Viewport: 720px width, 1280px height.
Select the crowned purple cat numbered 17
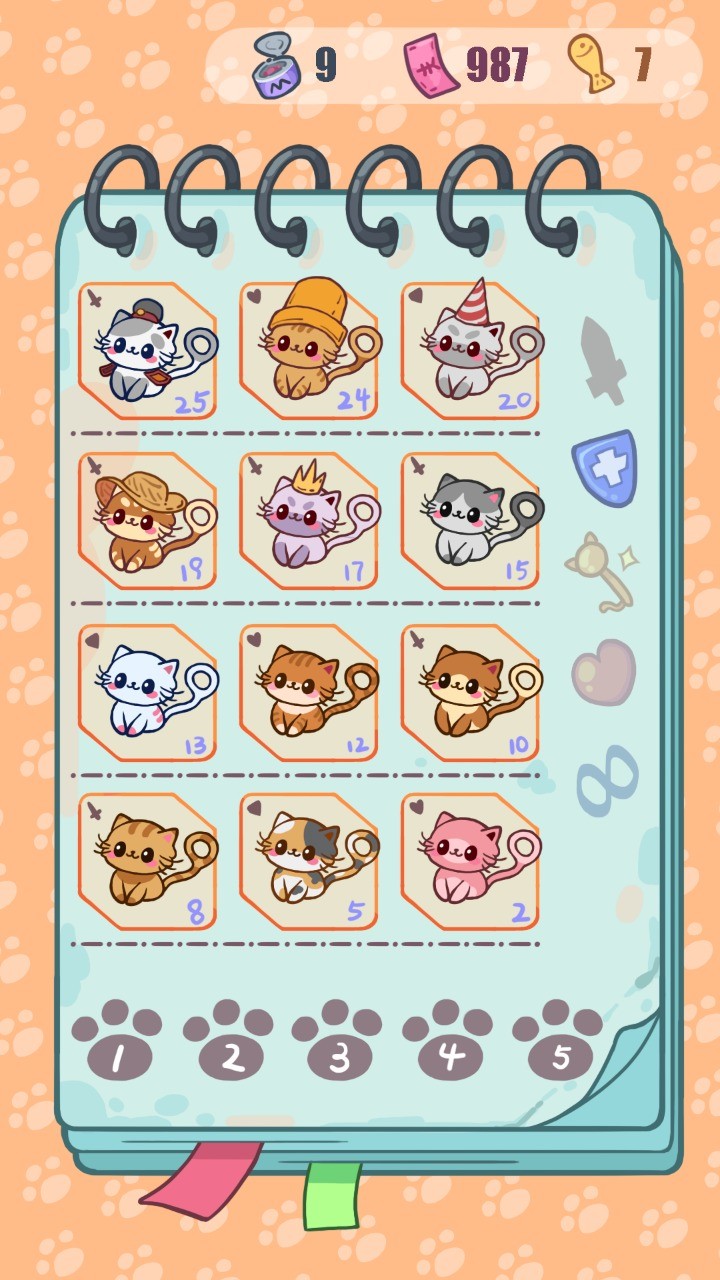(x=309, y=520)
